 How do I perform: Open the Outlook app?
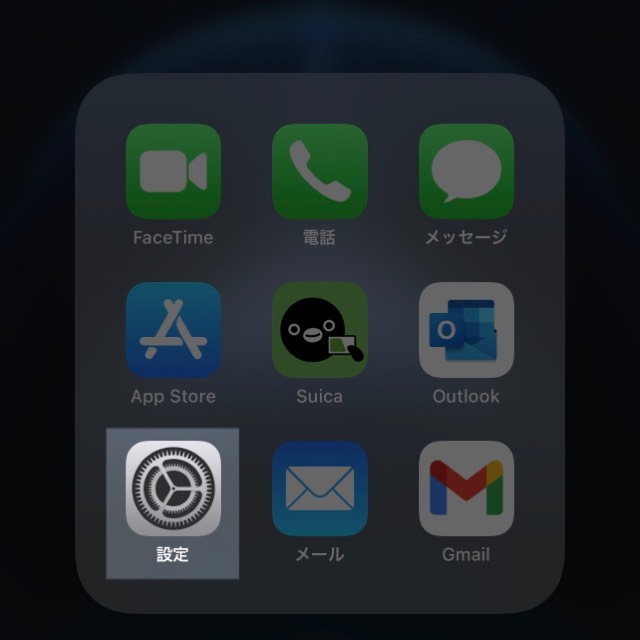point(466,330)
